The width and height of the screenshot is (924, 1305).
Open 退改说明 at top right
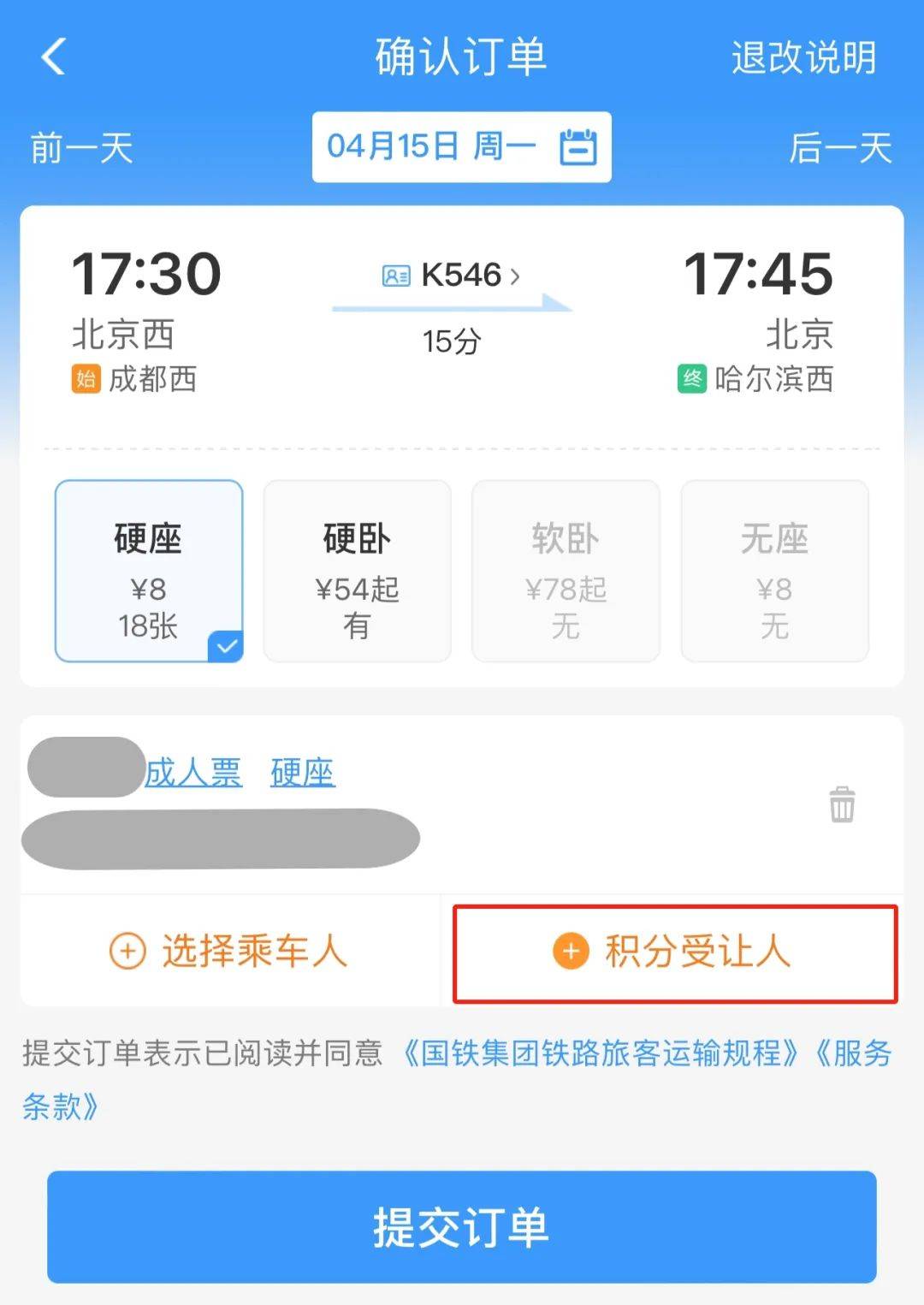click(803, 58)
